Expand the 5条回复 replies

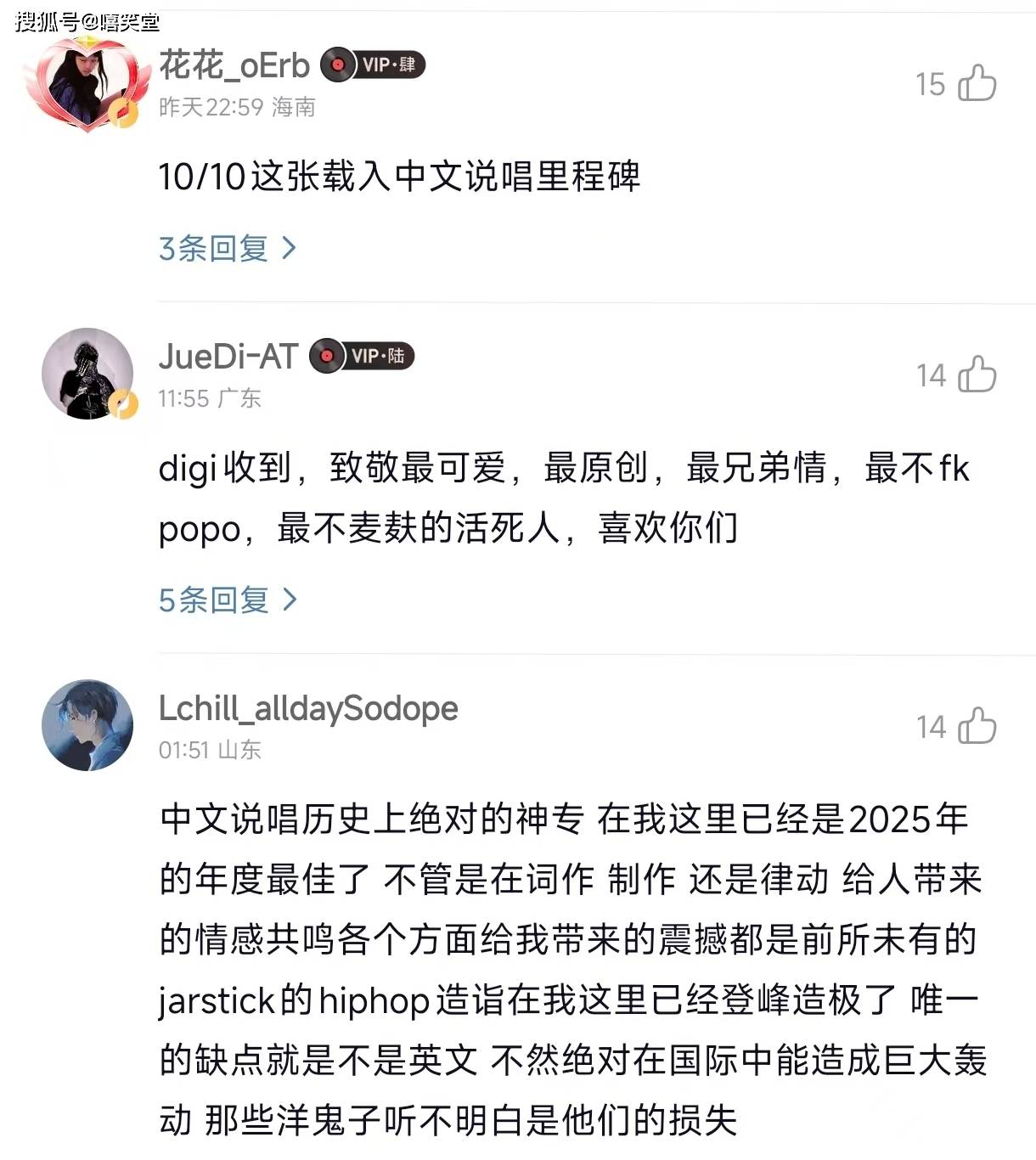[227, 600]
